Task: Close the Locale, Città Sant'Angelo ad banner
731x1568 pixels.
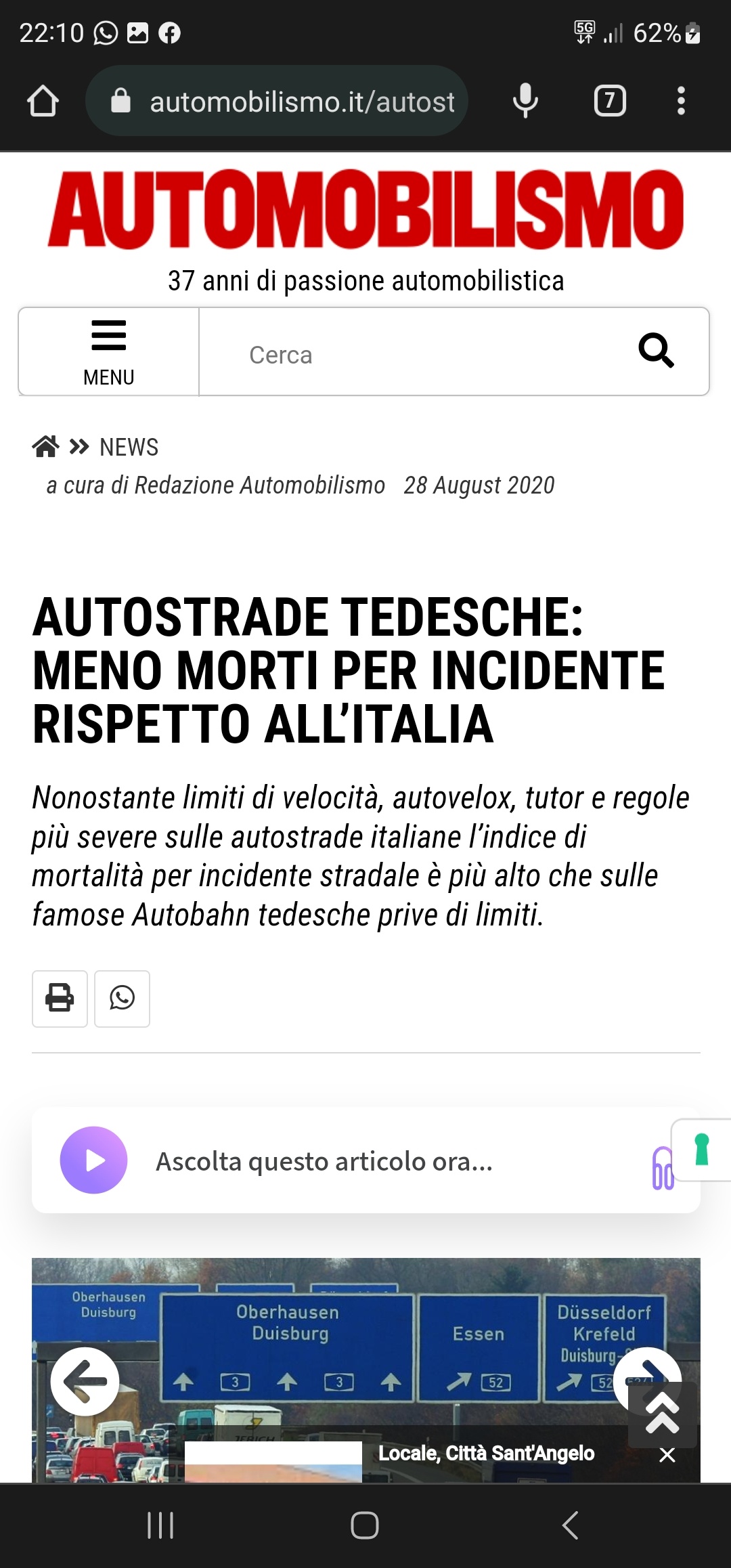Action: [x=667, y=1455]
